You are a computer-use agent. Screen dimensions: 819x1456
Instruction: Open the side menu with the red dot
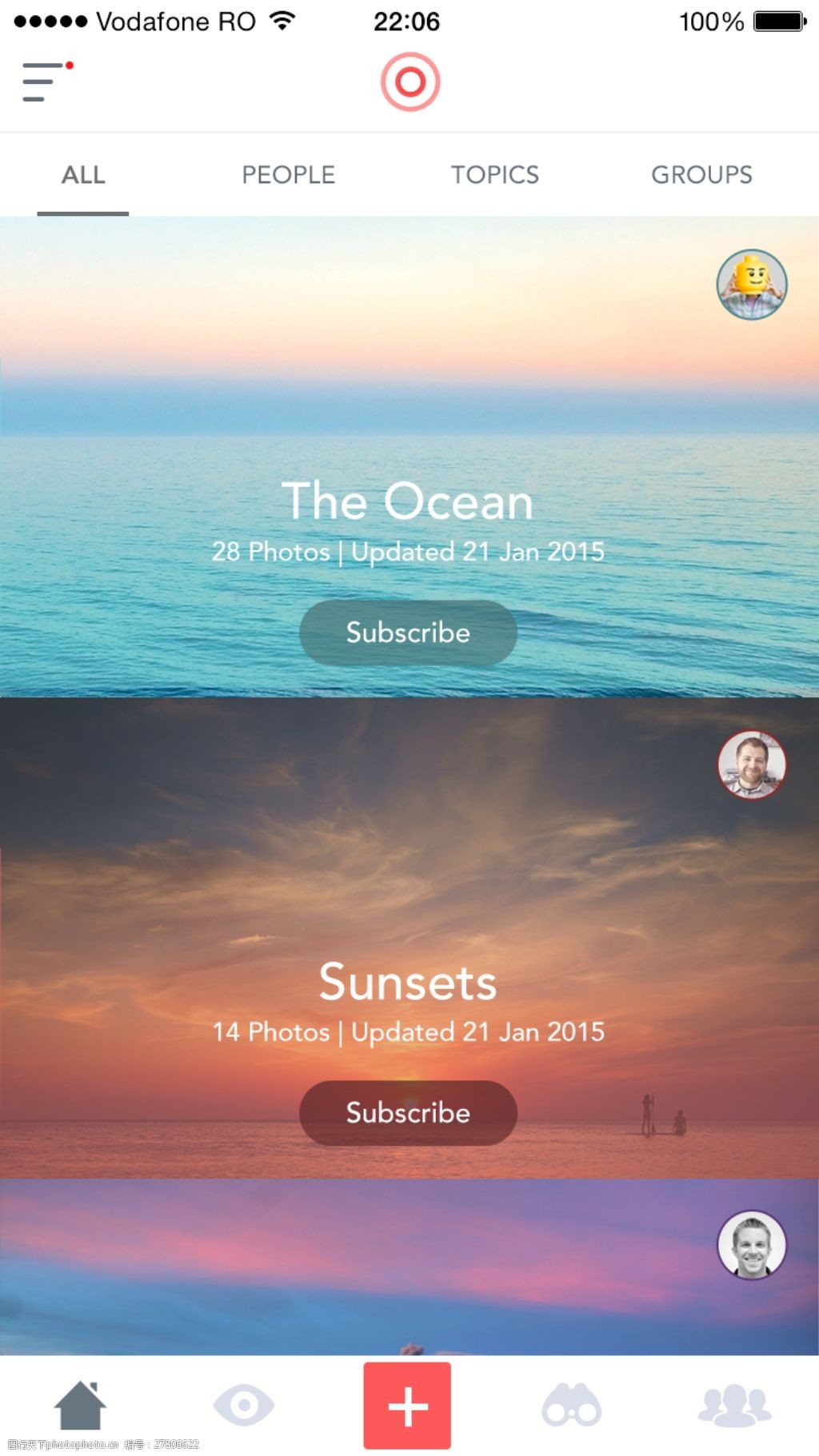(x=45, y=82)
